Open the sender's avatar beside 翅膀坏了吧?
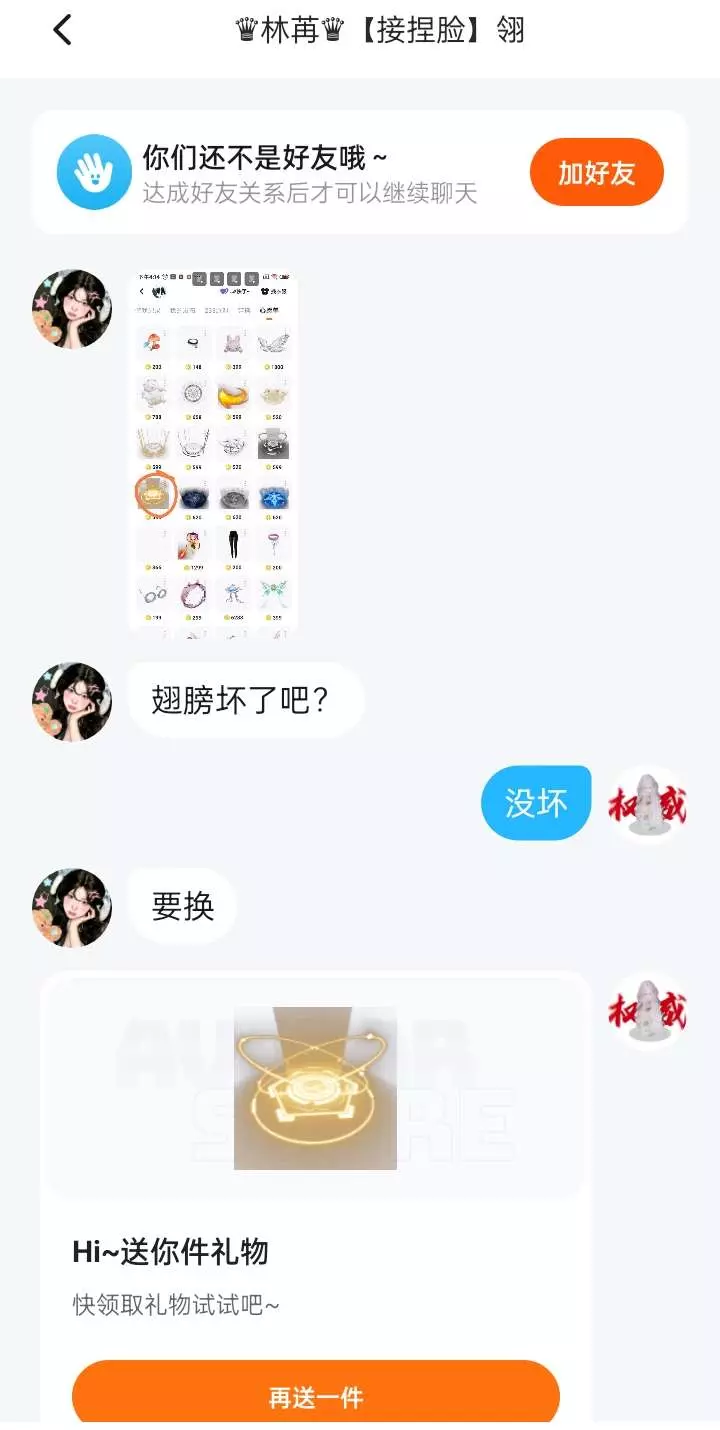This screenshot has width=720, height=1430. coord(72,701)
